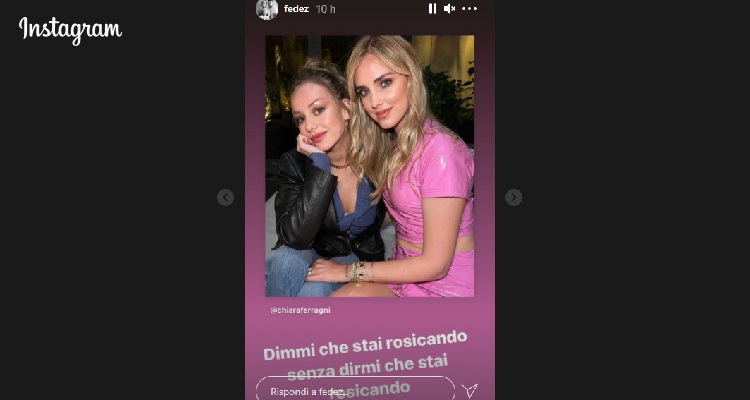Skip to the next story
This screenshot has height=400, width=750.
(x=513, y=198)
